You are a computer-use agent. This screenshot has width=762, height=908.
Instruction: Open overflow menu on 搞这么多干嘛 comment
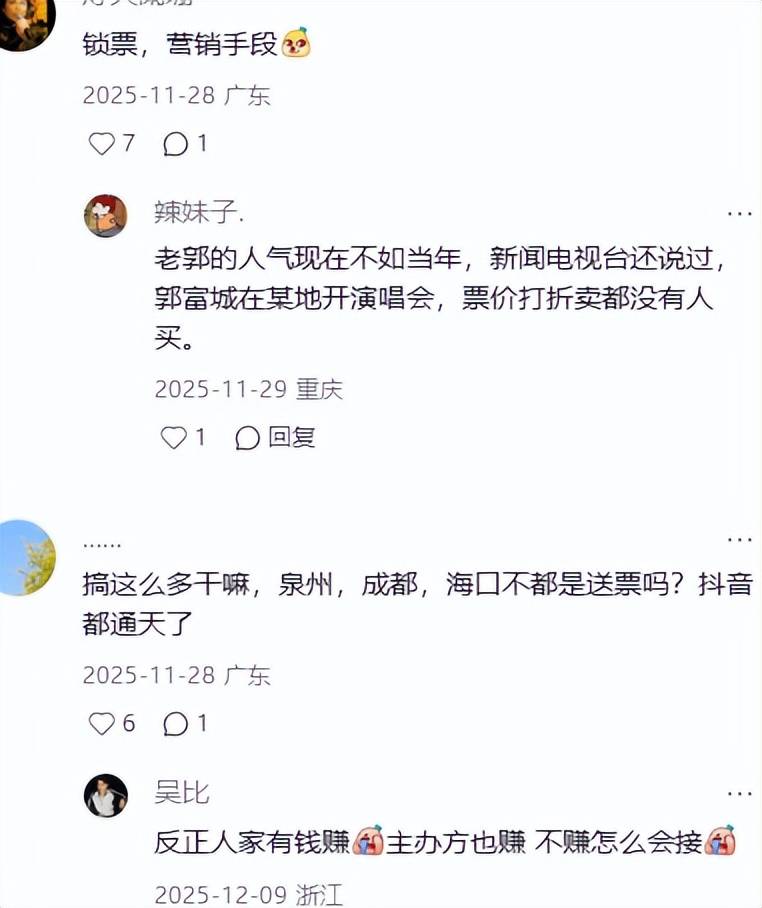click(x=739, y=540)
